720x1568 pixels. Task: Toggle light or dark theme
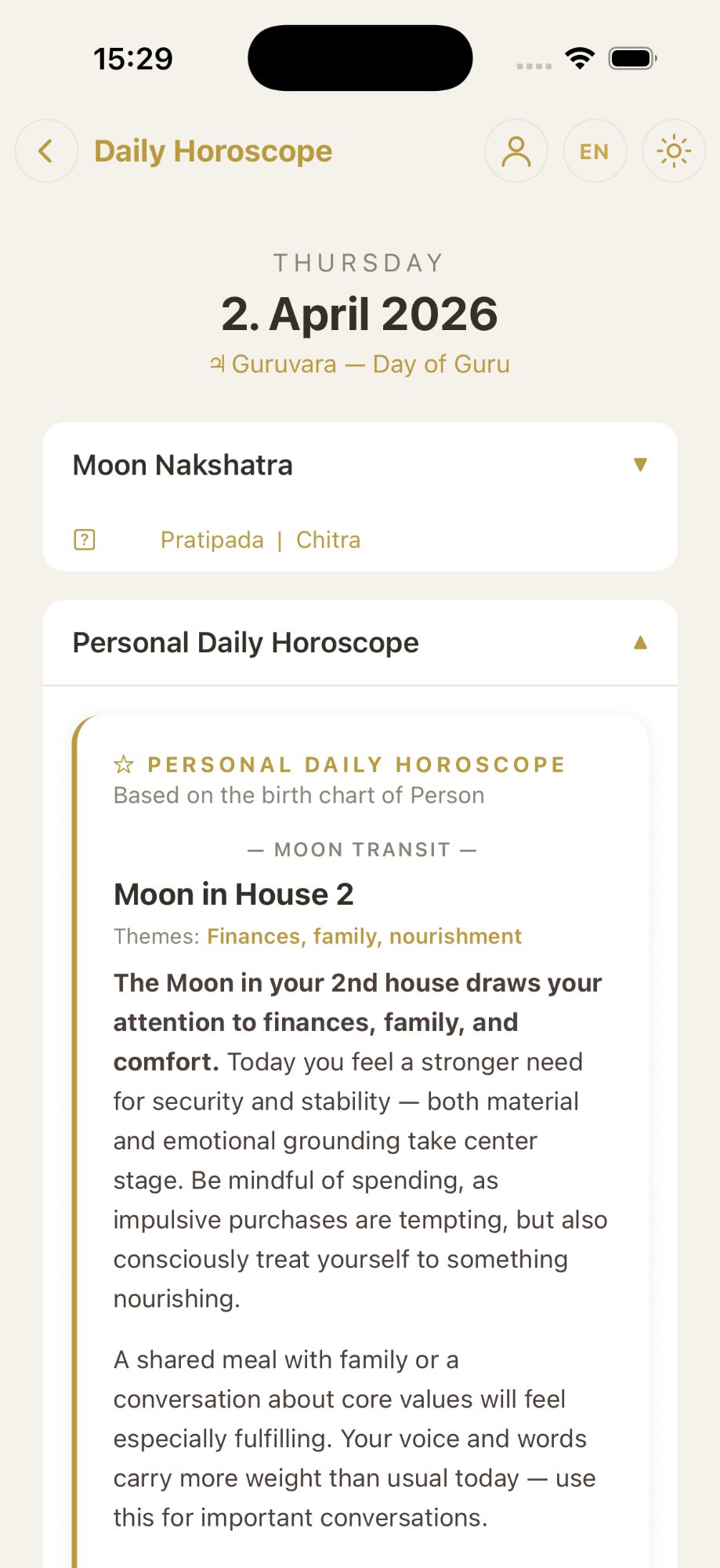tap(673, 151)
